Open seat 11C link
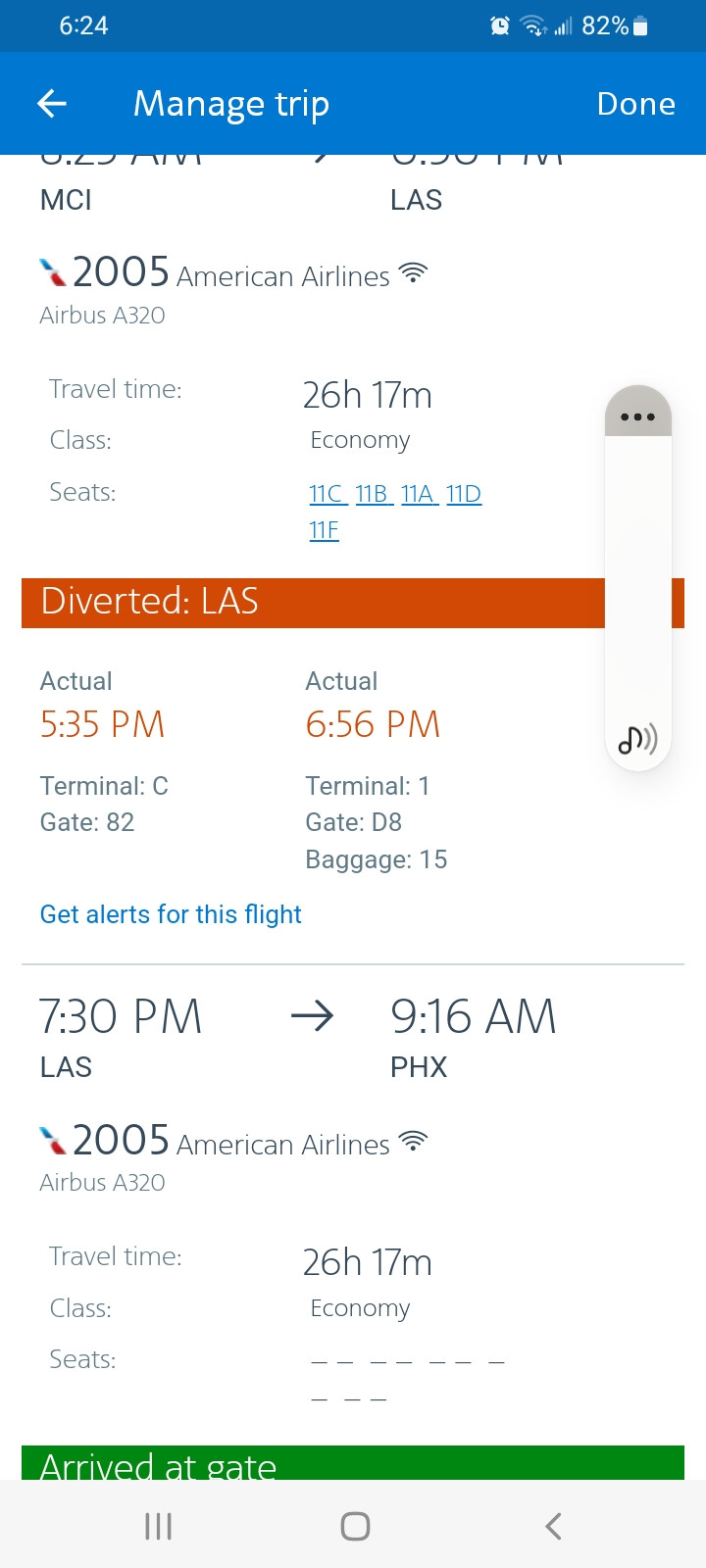Image resolution: width=706 pixels, height=1568 pixels. (328, 493)
